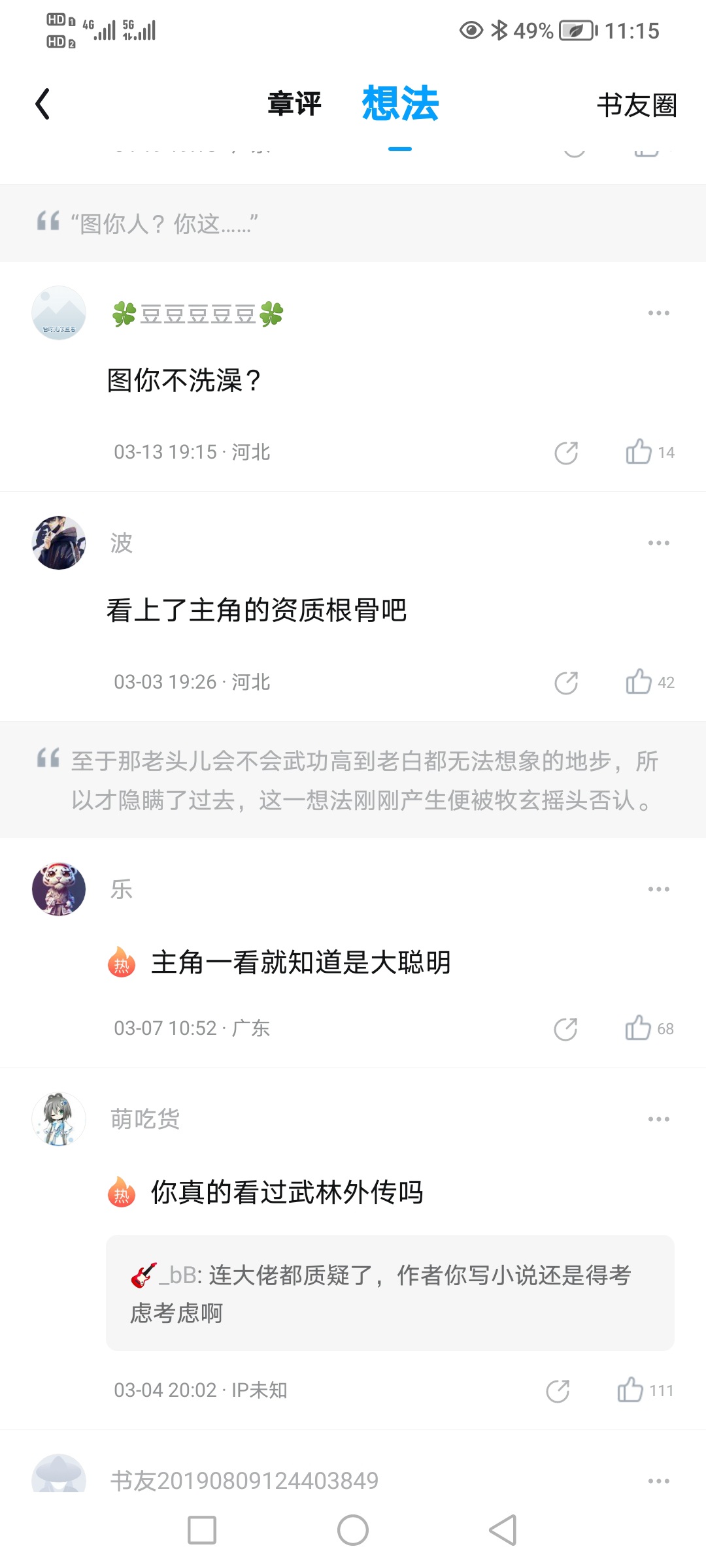The width and height of the screenshot is (706, 1568).
Task: Go to the system home screen
Action: click(353, 1530)
